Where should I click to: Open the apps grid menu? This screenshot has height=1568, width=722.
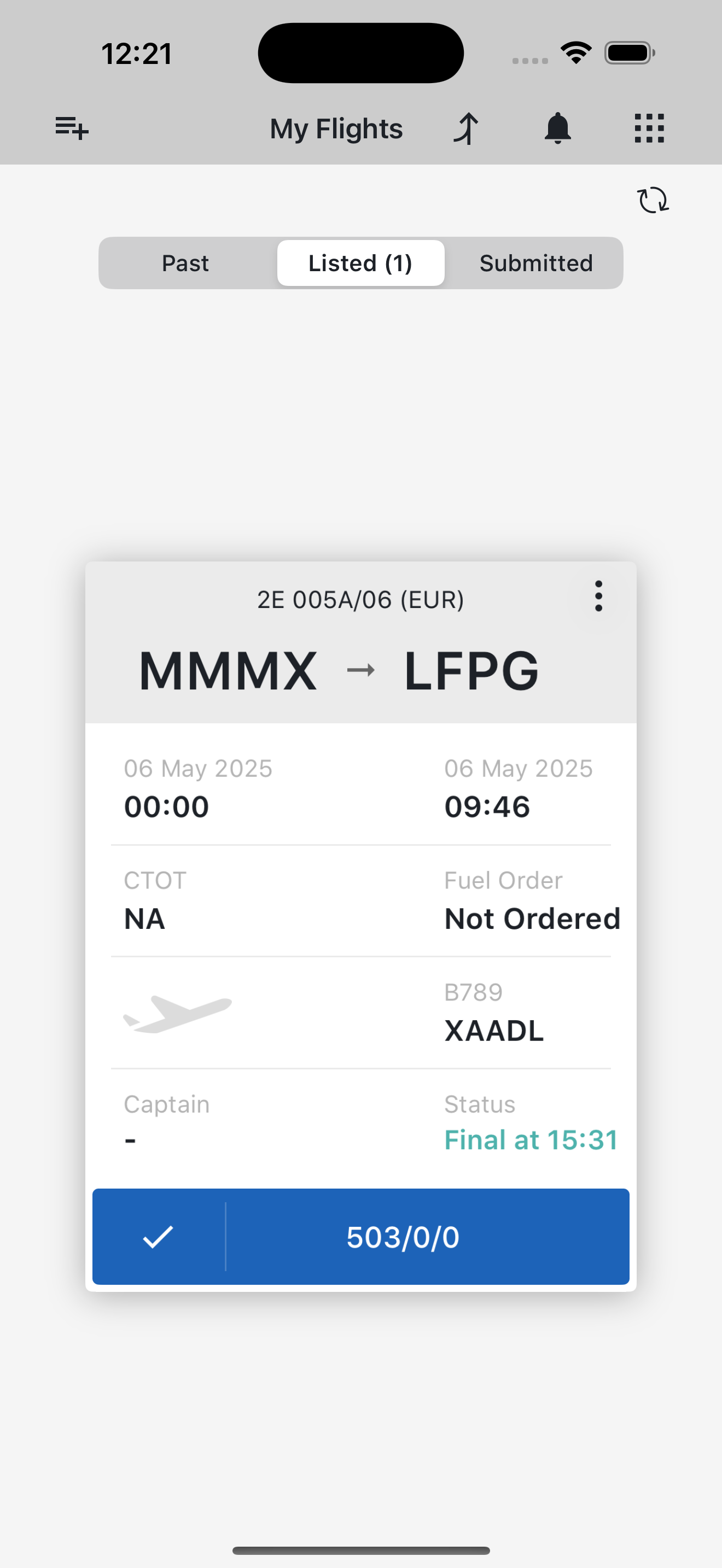coord(649,128)
